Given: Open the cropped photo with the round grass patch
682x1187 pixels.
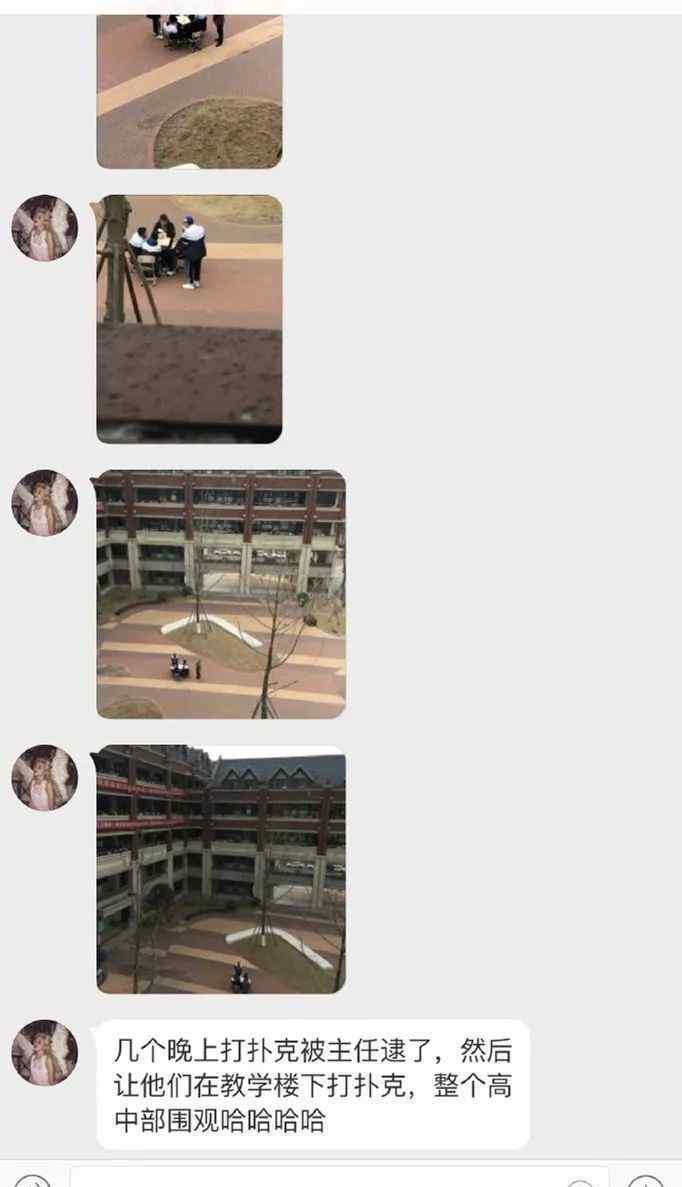Looking at the screenshot, I should (189, 91).
